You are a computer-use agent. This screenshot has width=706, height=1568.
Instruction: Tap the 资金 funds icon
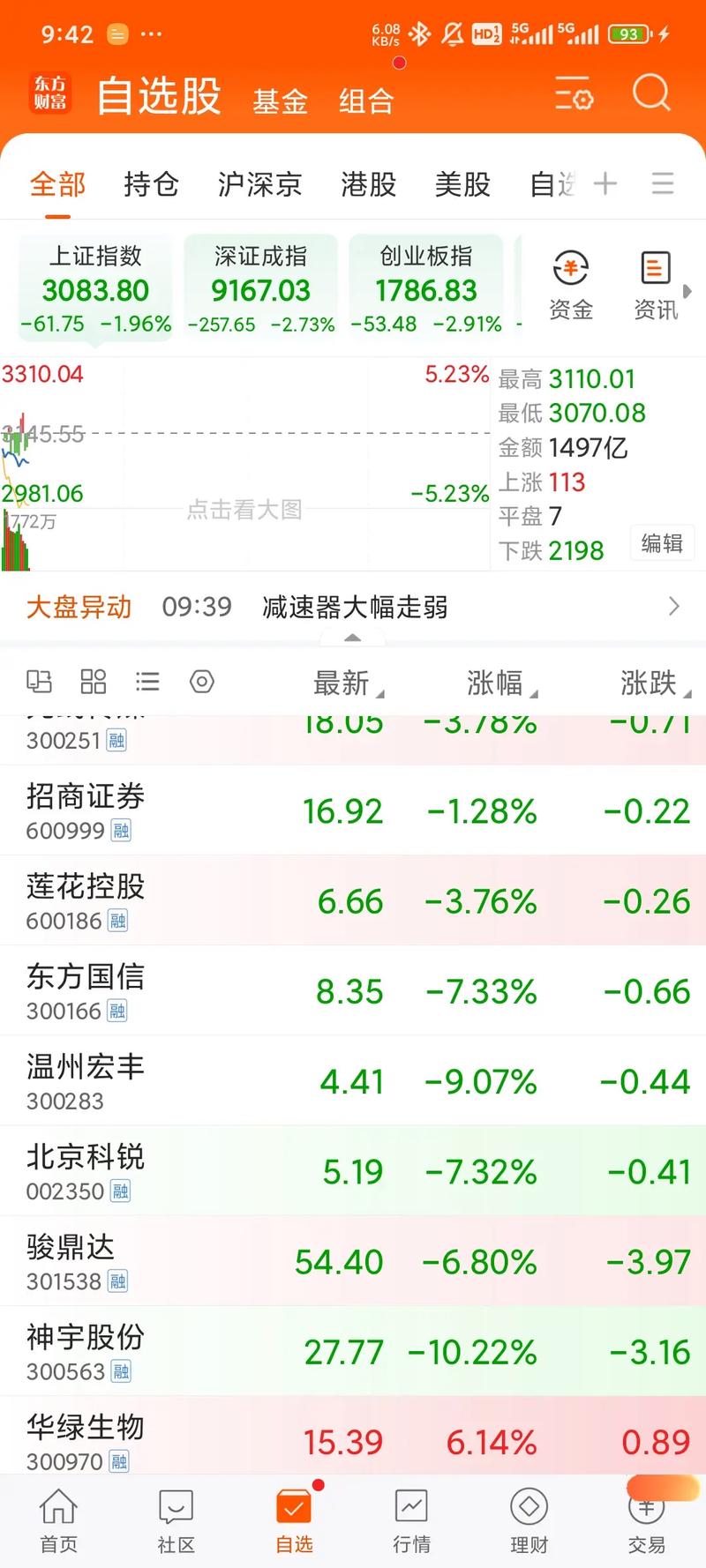pyautogui.click(x=571, y=282)
